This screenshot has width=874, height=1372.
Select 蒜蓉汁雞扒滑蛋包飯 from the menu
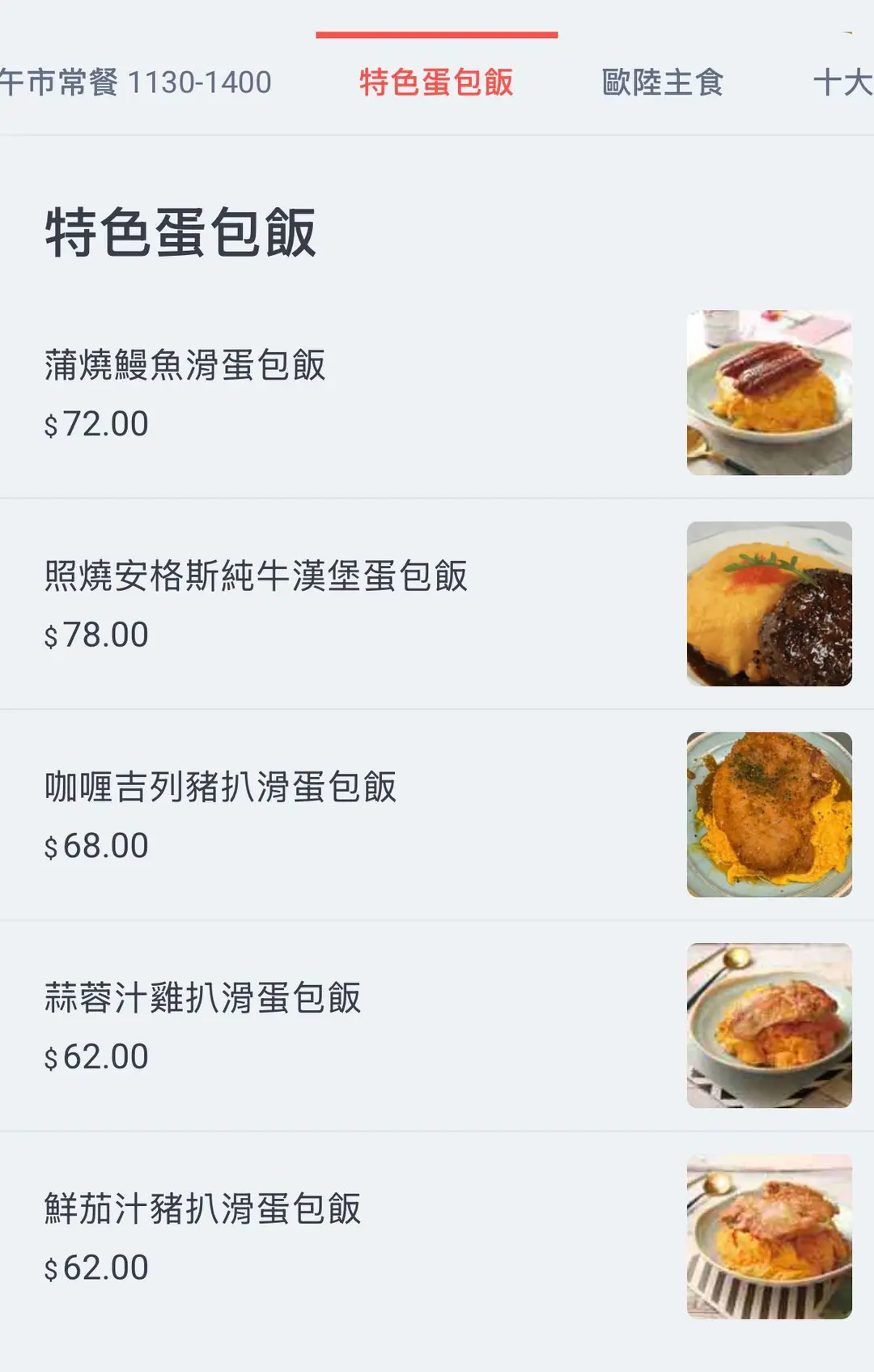pyautogui.click(x=202, y=998)
